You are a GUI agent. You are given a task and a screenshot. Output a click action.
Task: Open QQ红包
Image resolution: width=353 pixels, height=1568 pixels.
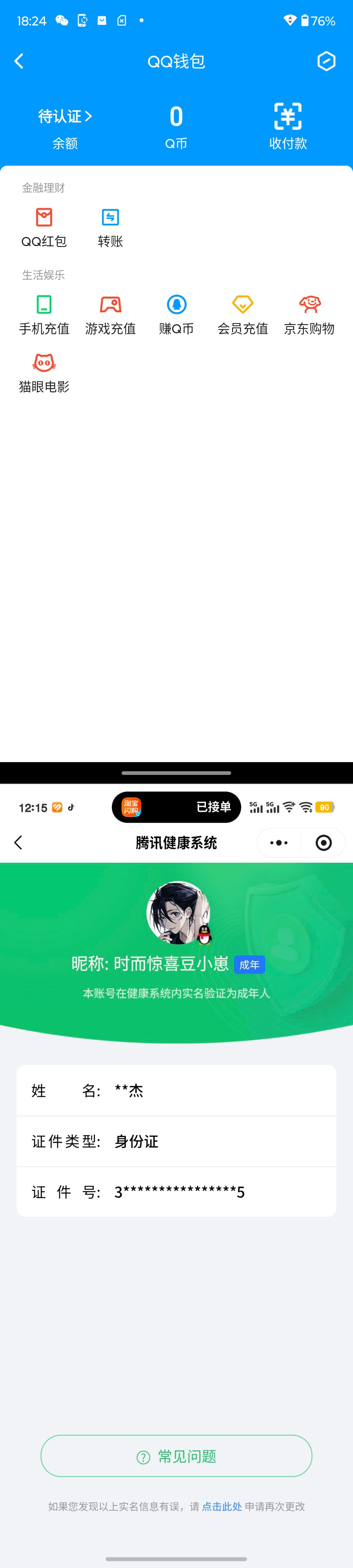point(44,227)
